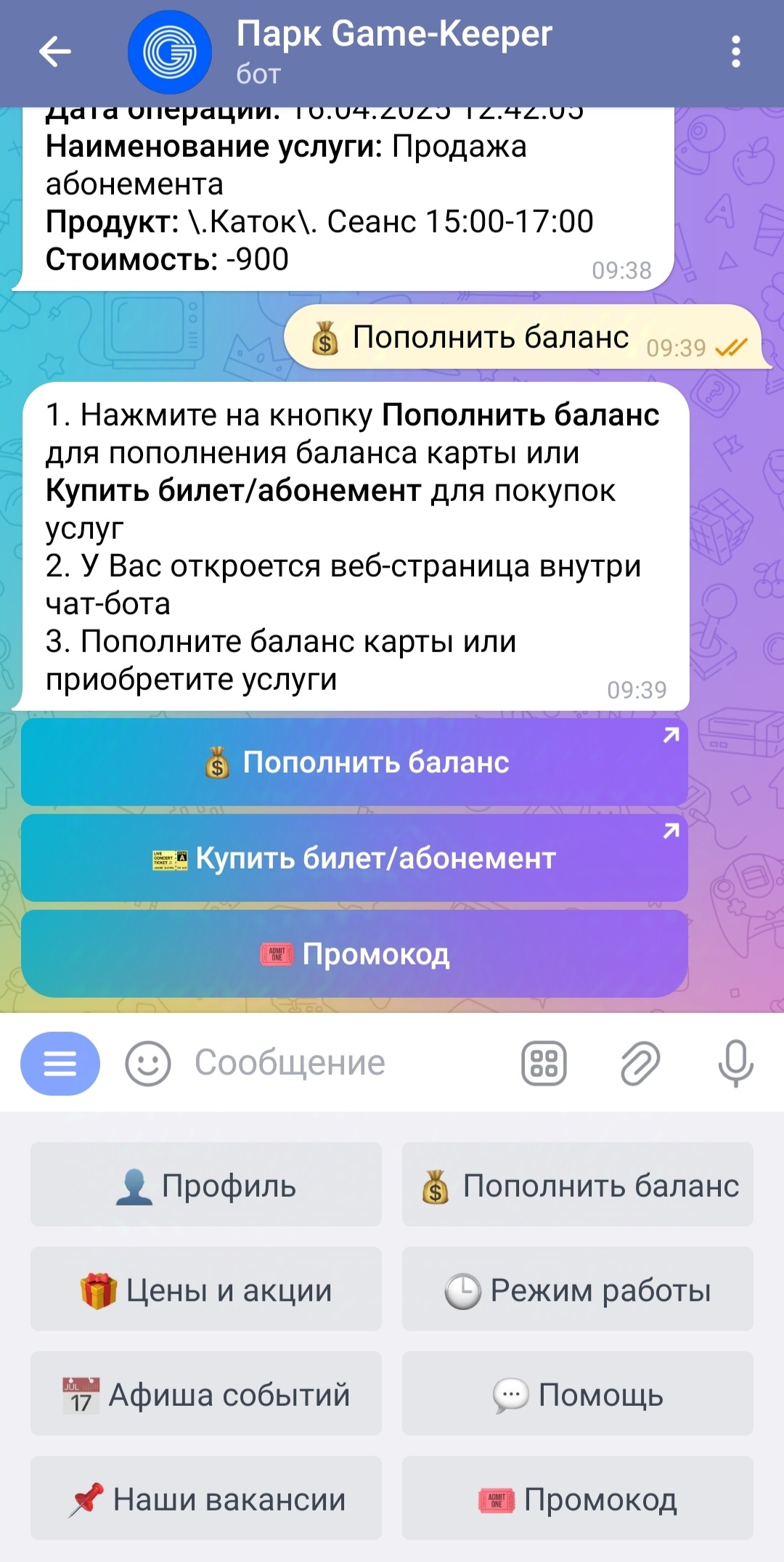Attach a file with the paperclip
Screen dimensions: 784x1562
click(640, 1064)
